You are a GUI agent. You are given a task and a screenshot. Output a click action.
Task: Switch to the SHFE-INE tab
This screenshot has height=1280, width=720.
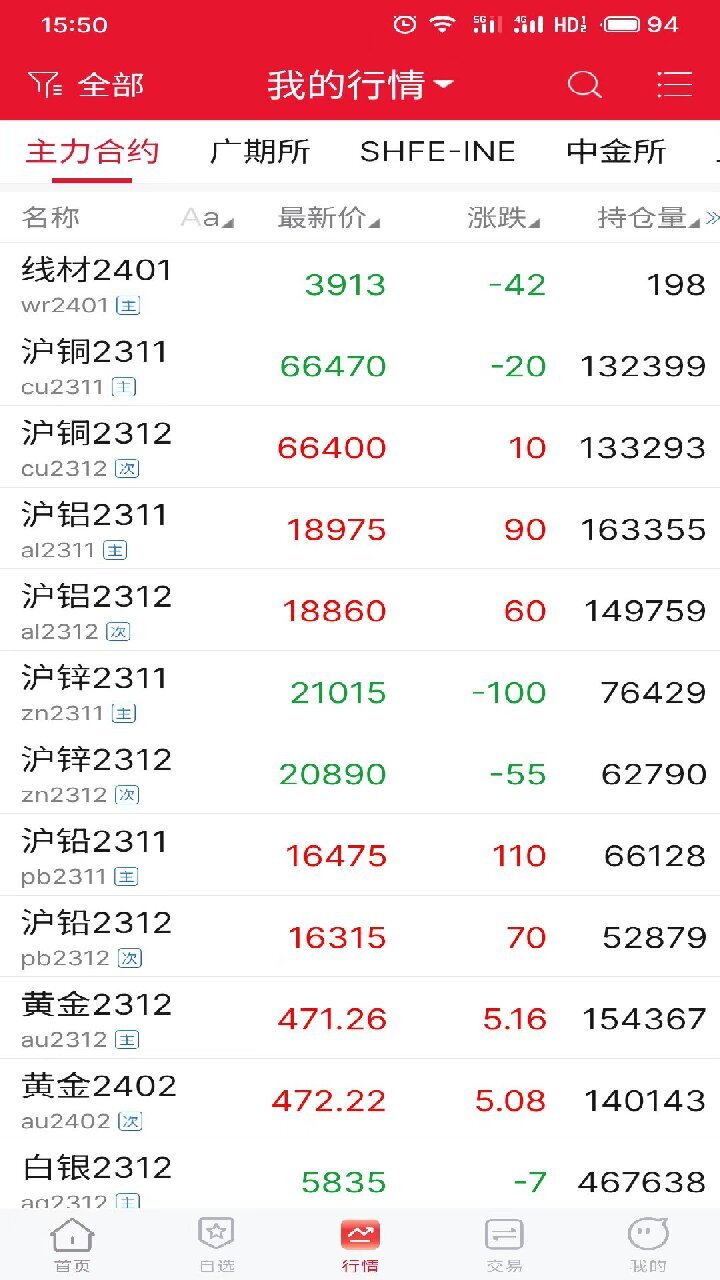click(438, 152)
